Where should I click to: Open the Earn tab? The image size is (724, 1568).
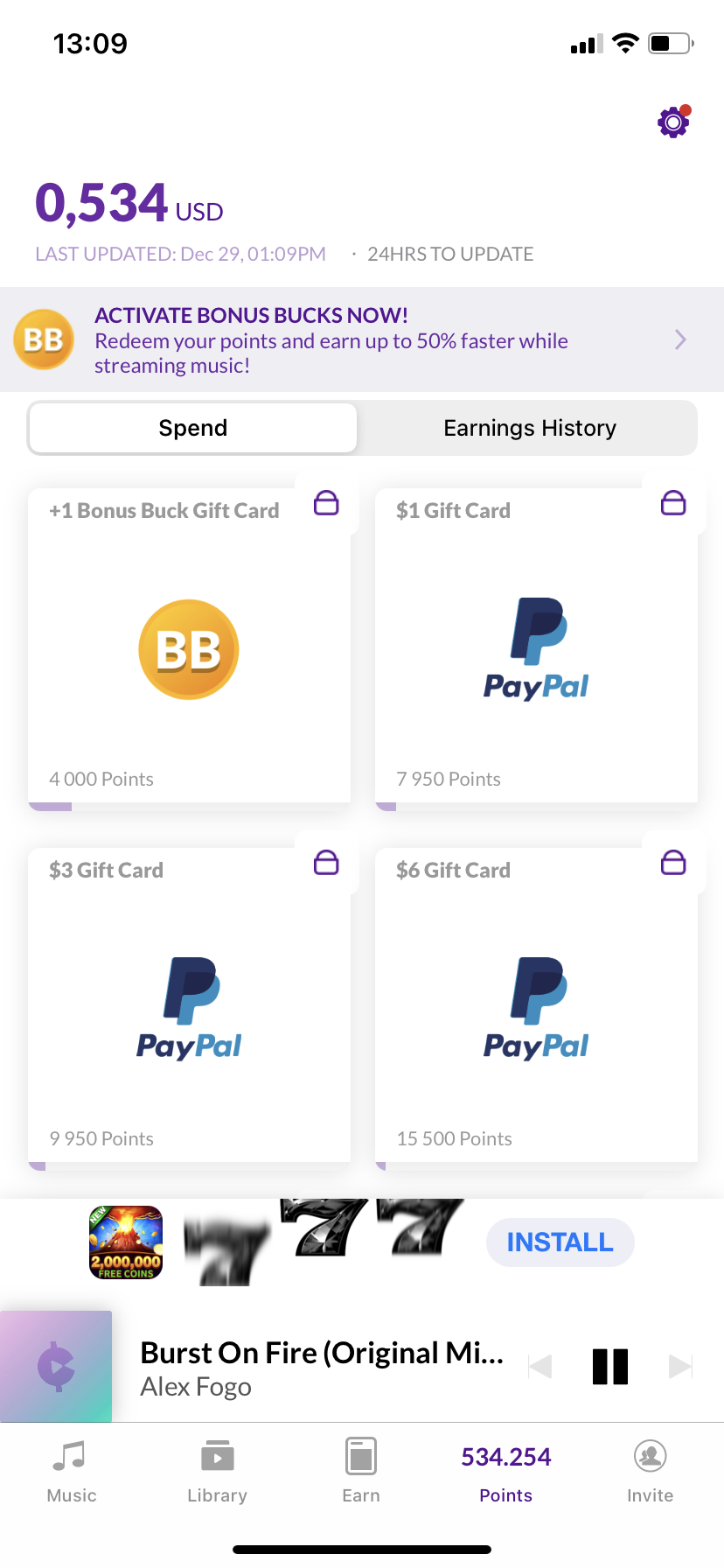(361, 1472)
